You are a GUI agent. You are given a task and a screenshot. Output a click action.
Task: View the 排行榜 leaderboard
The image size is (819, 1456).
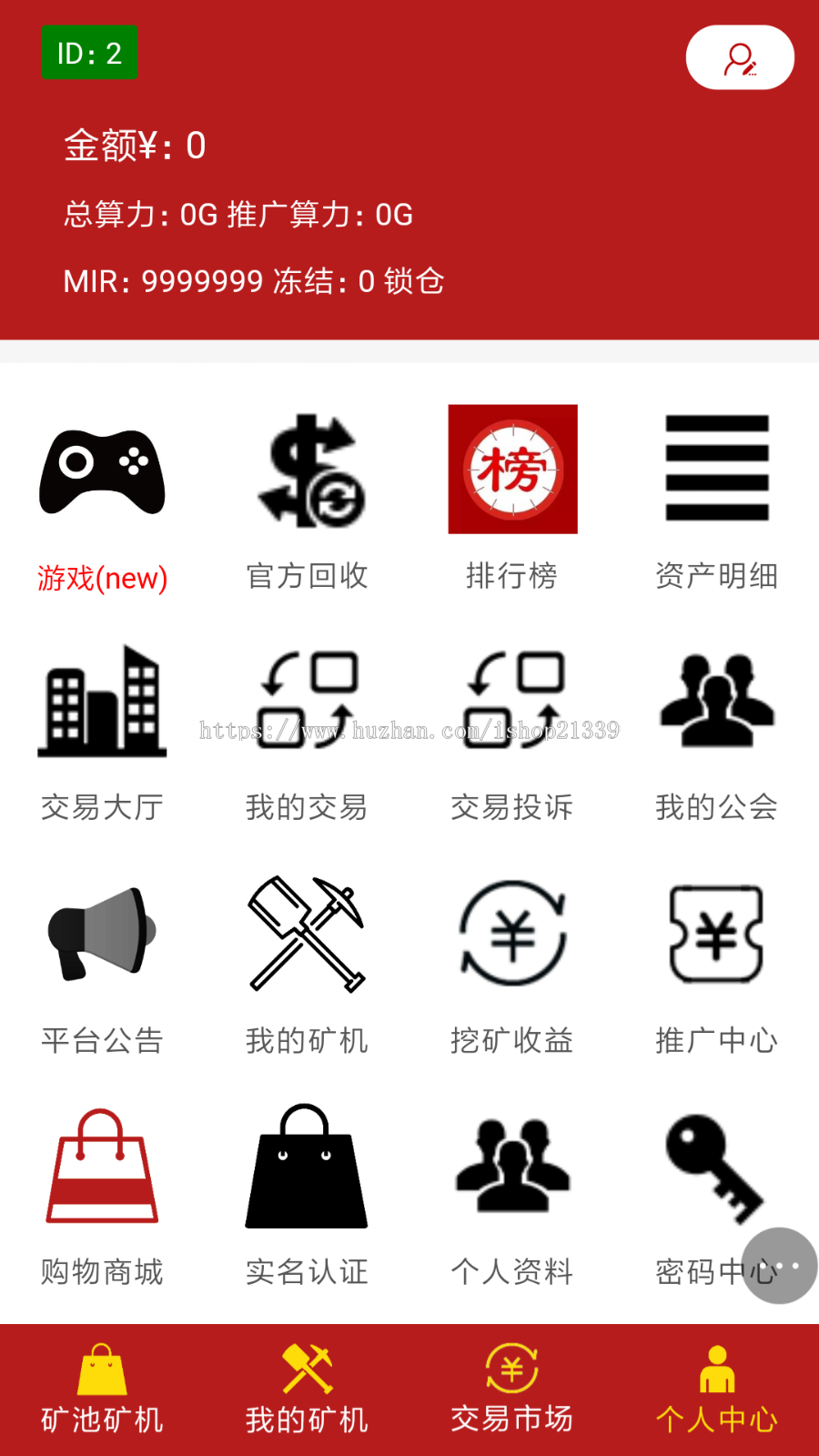(512, 500)
